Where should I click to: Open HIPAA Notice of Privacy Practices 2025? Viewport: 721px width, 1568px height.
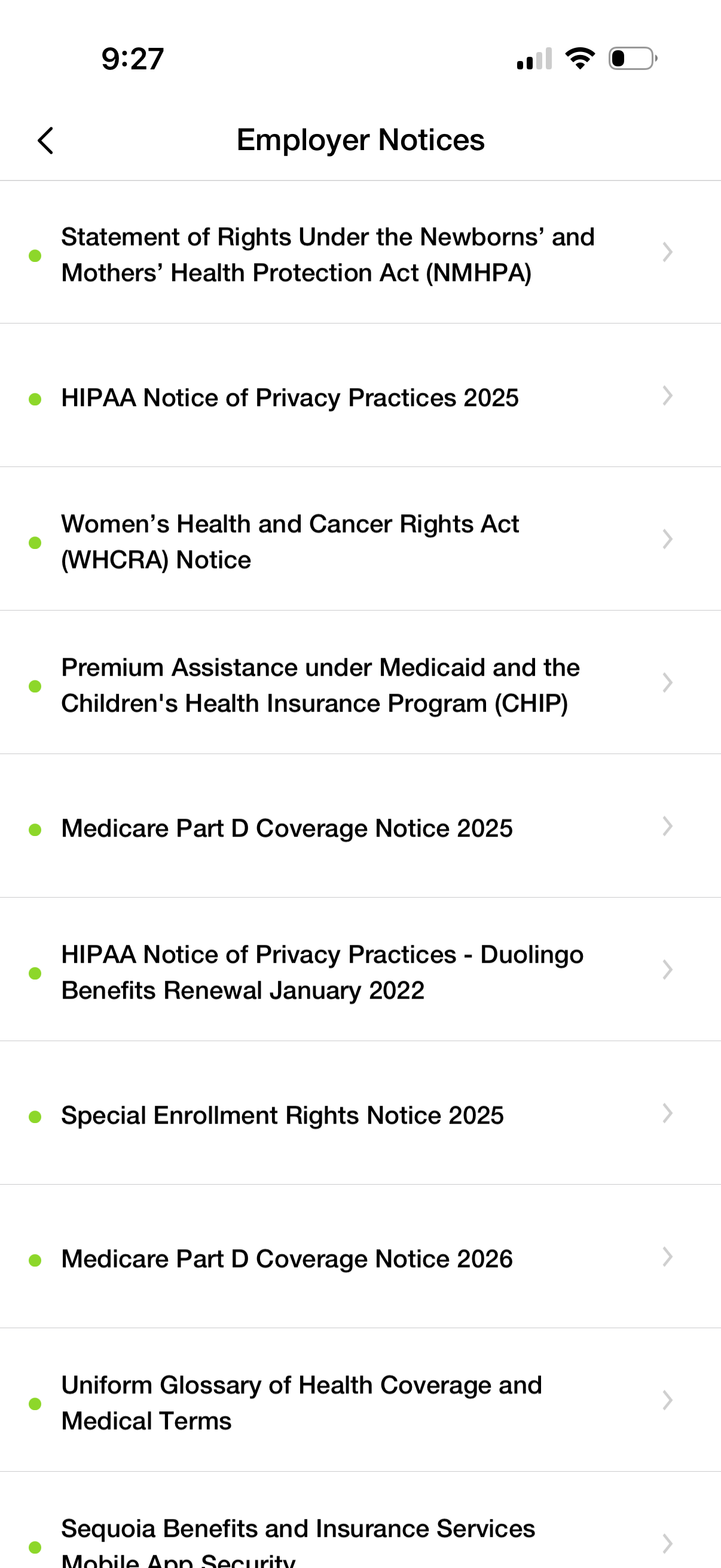289,398
